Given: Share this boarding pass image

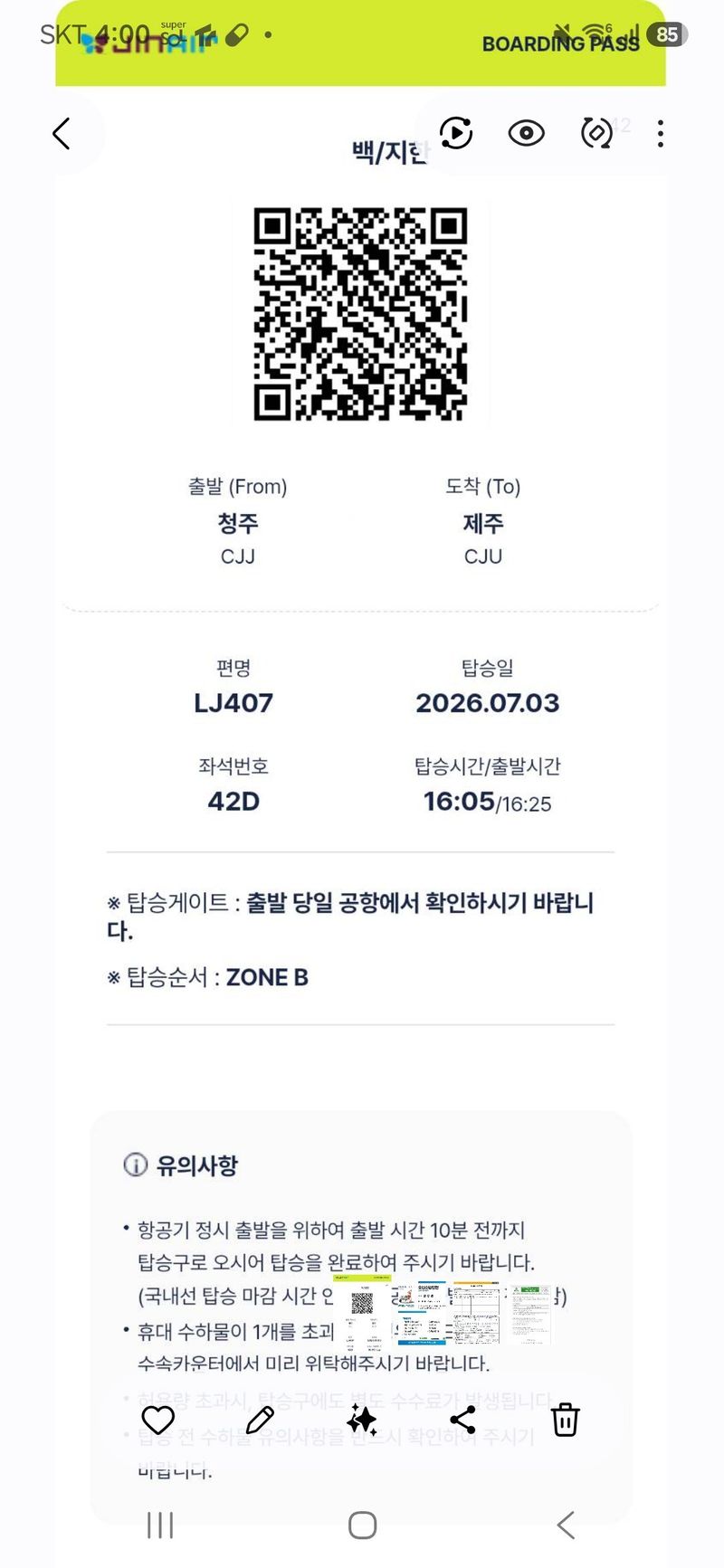Looking at the screenshot, I should (463, 1420).
